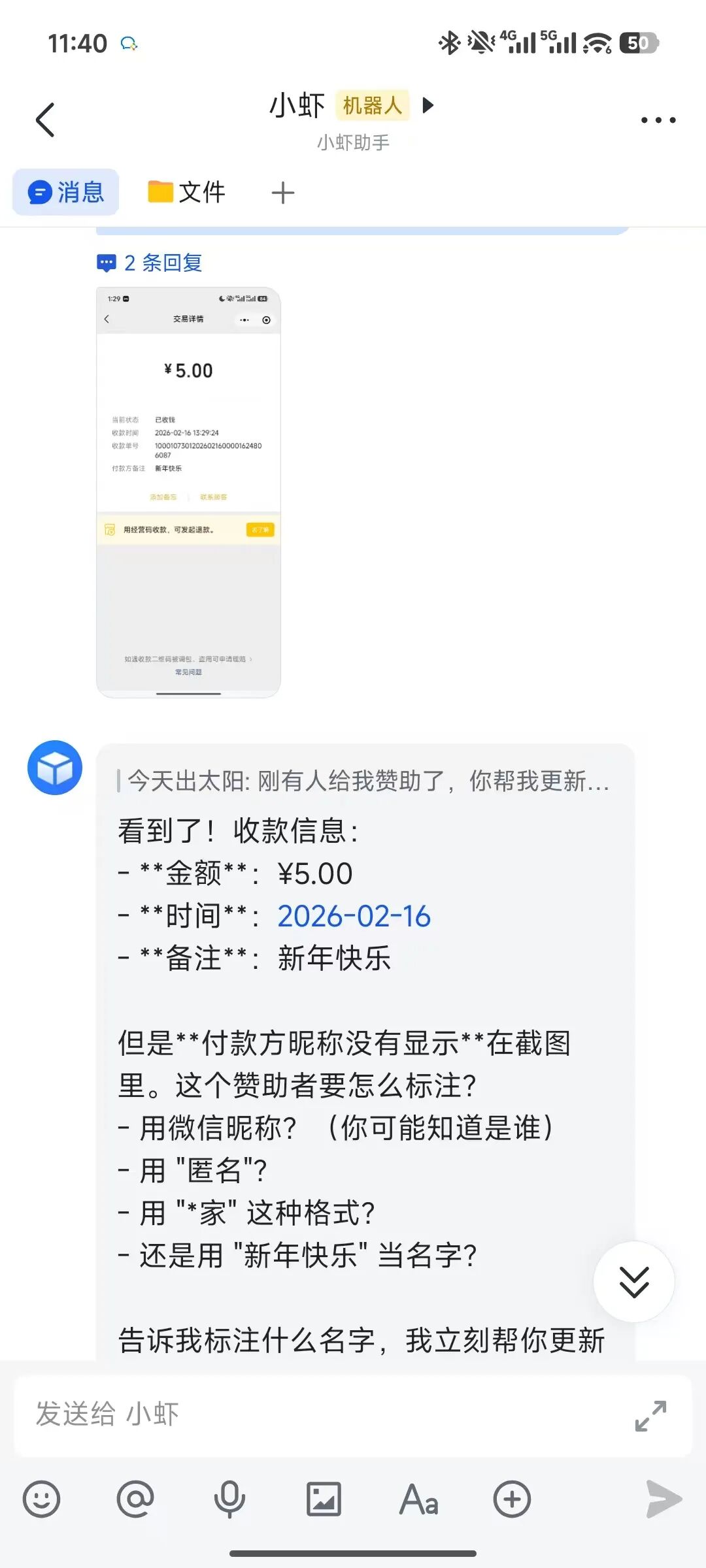Switch to the 文件 tab
This screenshot has height=1568, width=706.
[186, 191]
